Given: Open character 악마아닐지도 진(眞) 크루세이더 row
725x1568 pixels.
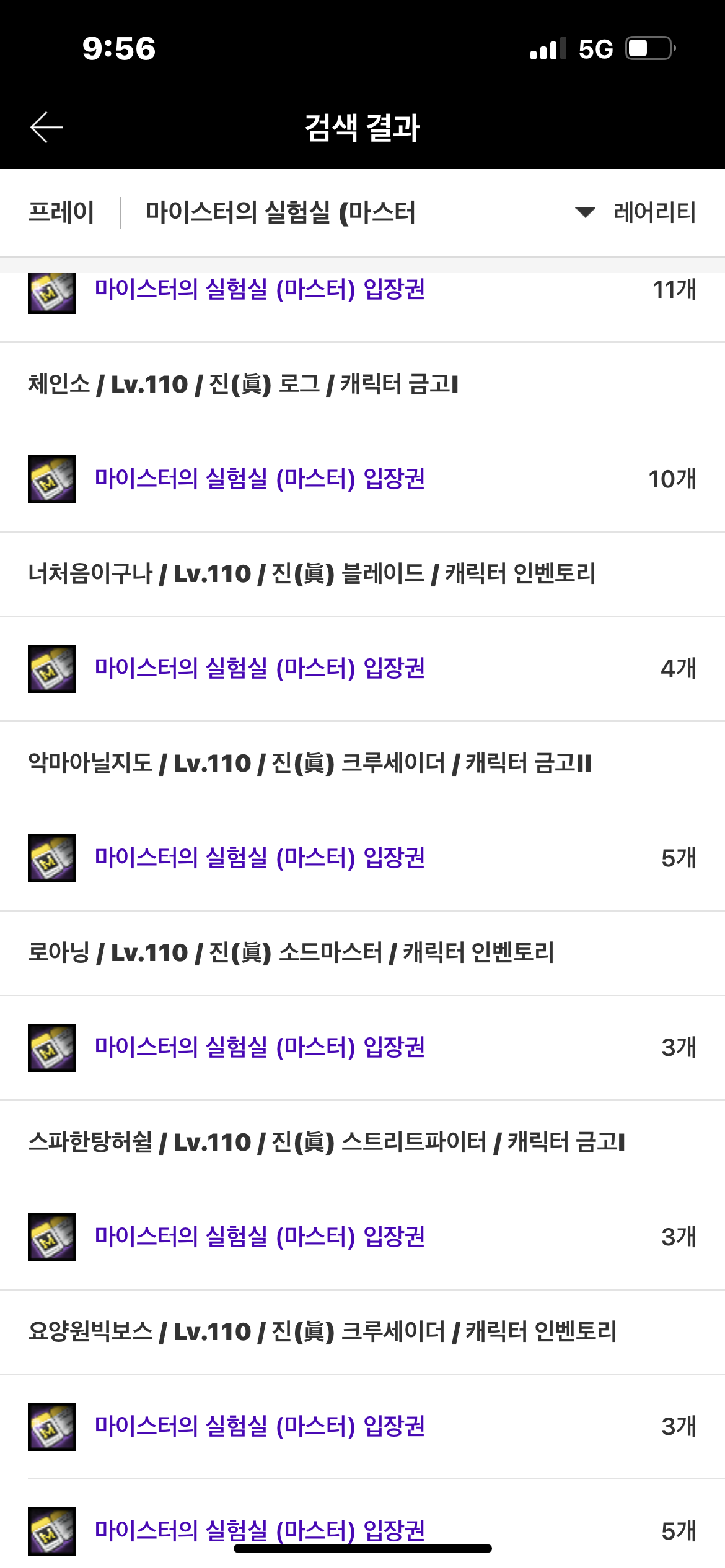Looking at the screenshot, I should [x=362, y=764].
